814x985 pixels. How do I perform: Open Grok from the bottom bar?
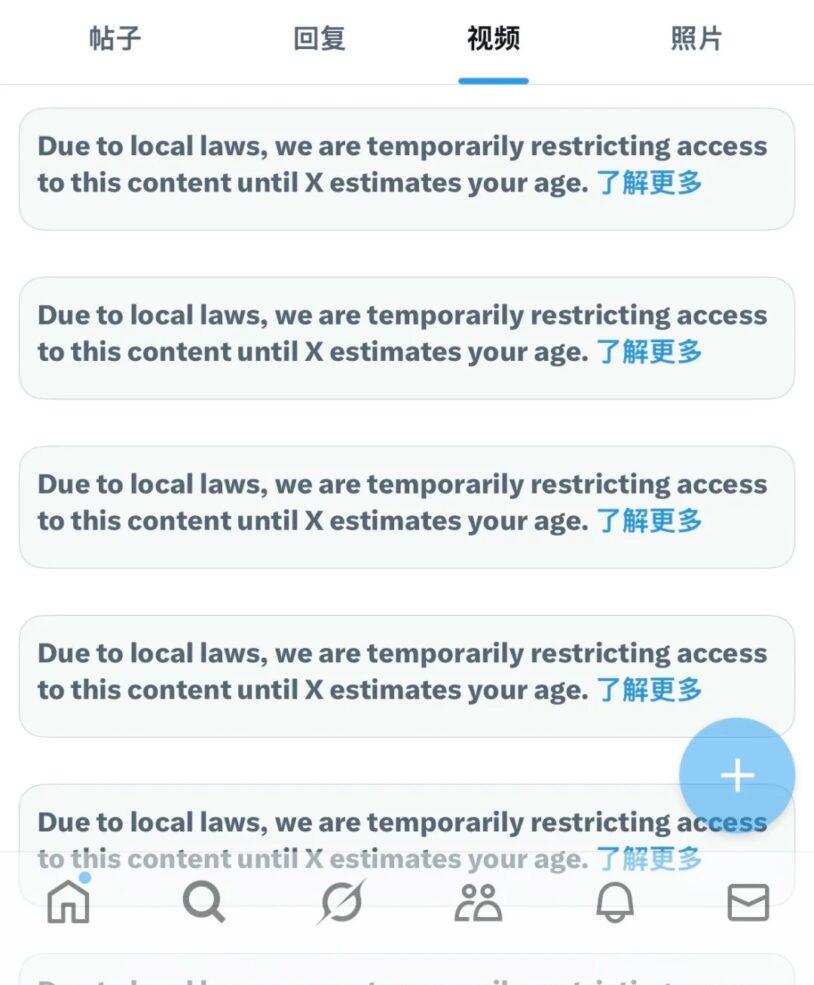(x=341, y=902)
